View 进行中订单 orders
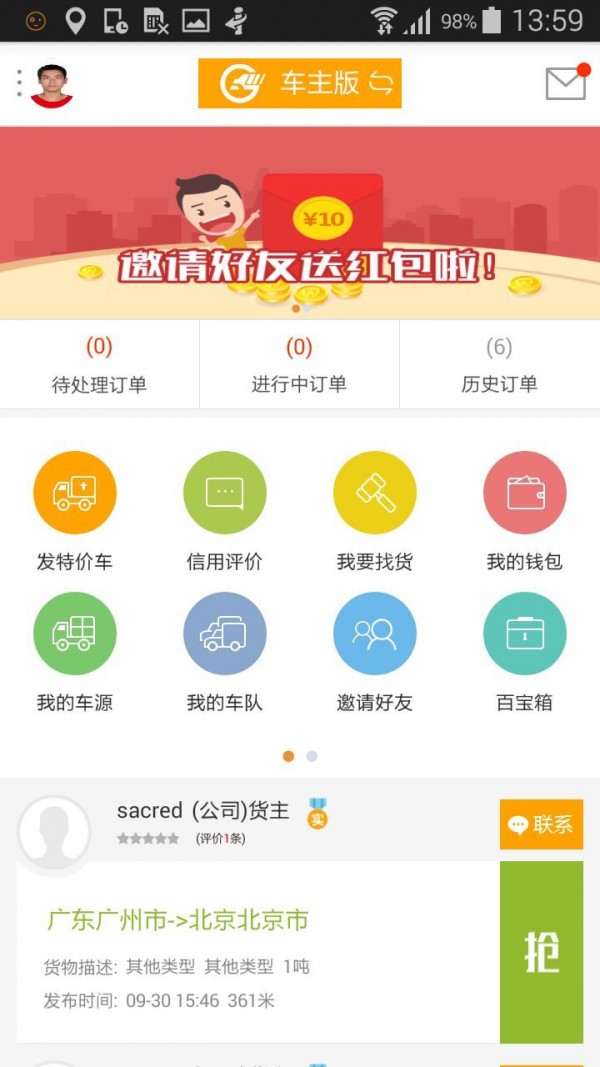The height and width of the screenshot is (1067, 600). click(299, 365)
